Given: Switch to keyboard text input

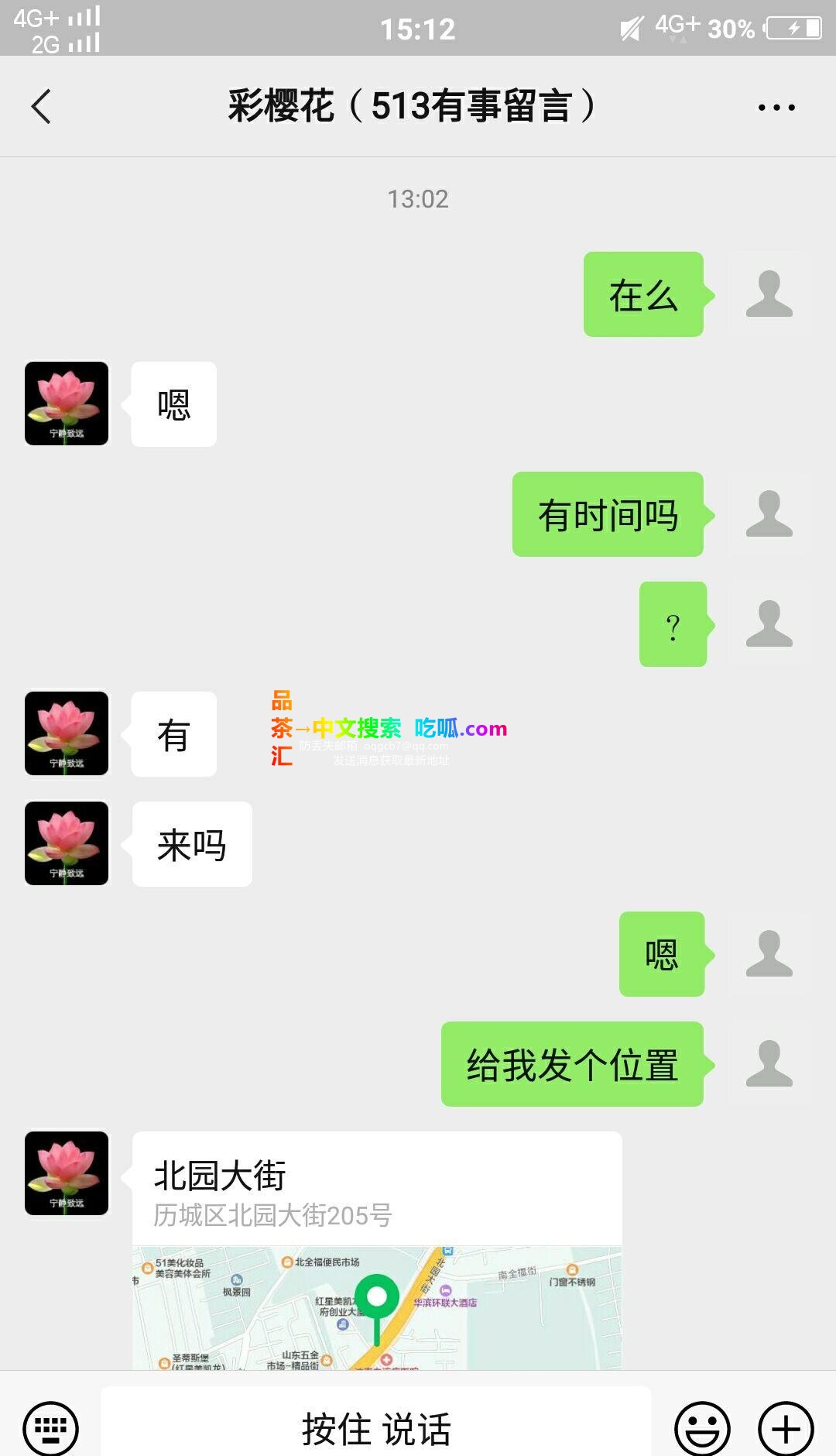Looking at the screenshot, I should (x=51, y=1427).
